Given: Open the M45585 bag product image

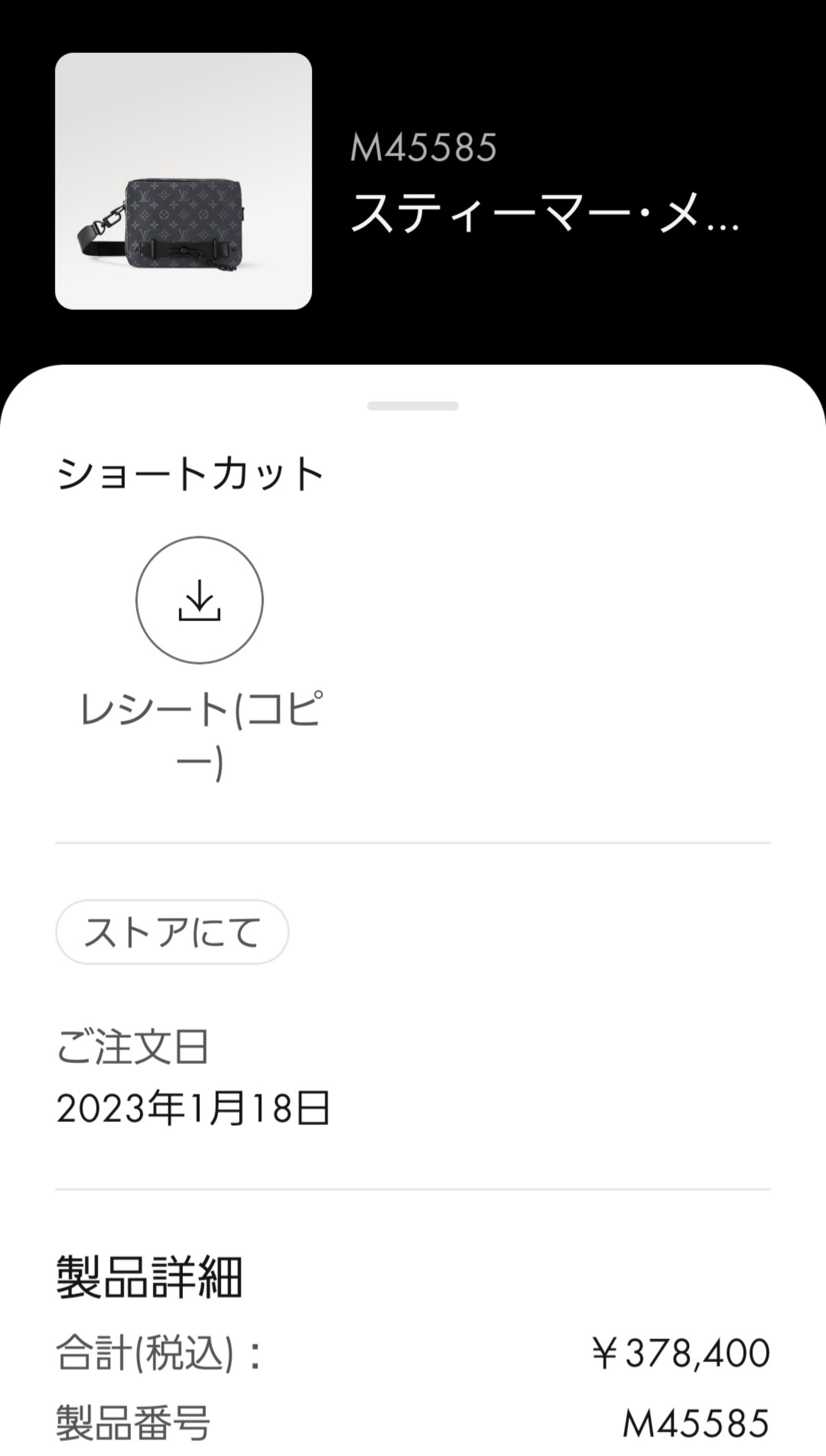Looking at the screenshot, I should pos(183,181).
